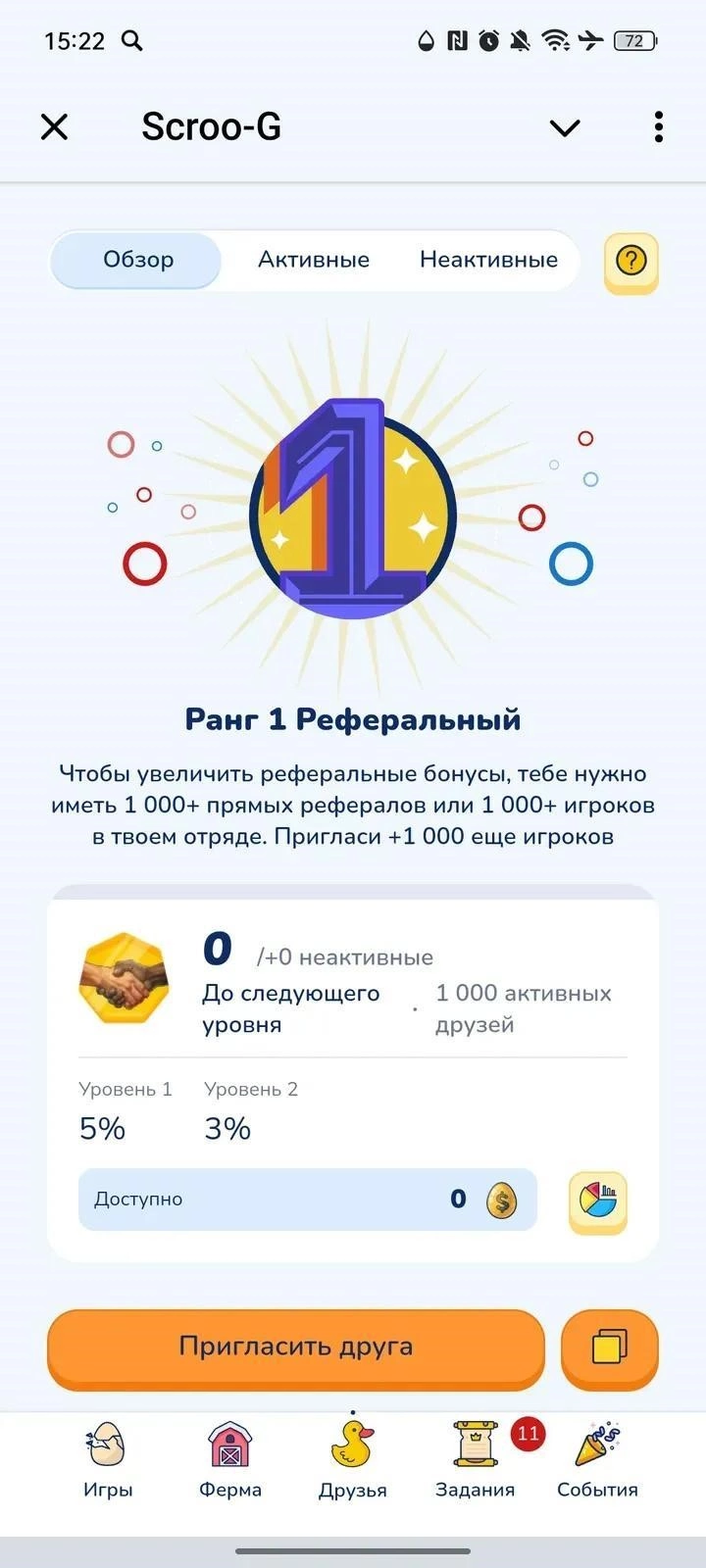Open the Друзья tab

point(353,1459)
